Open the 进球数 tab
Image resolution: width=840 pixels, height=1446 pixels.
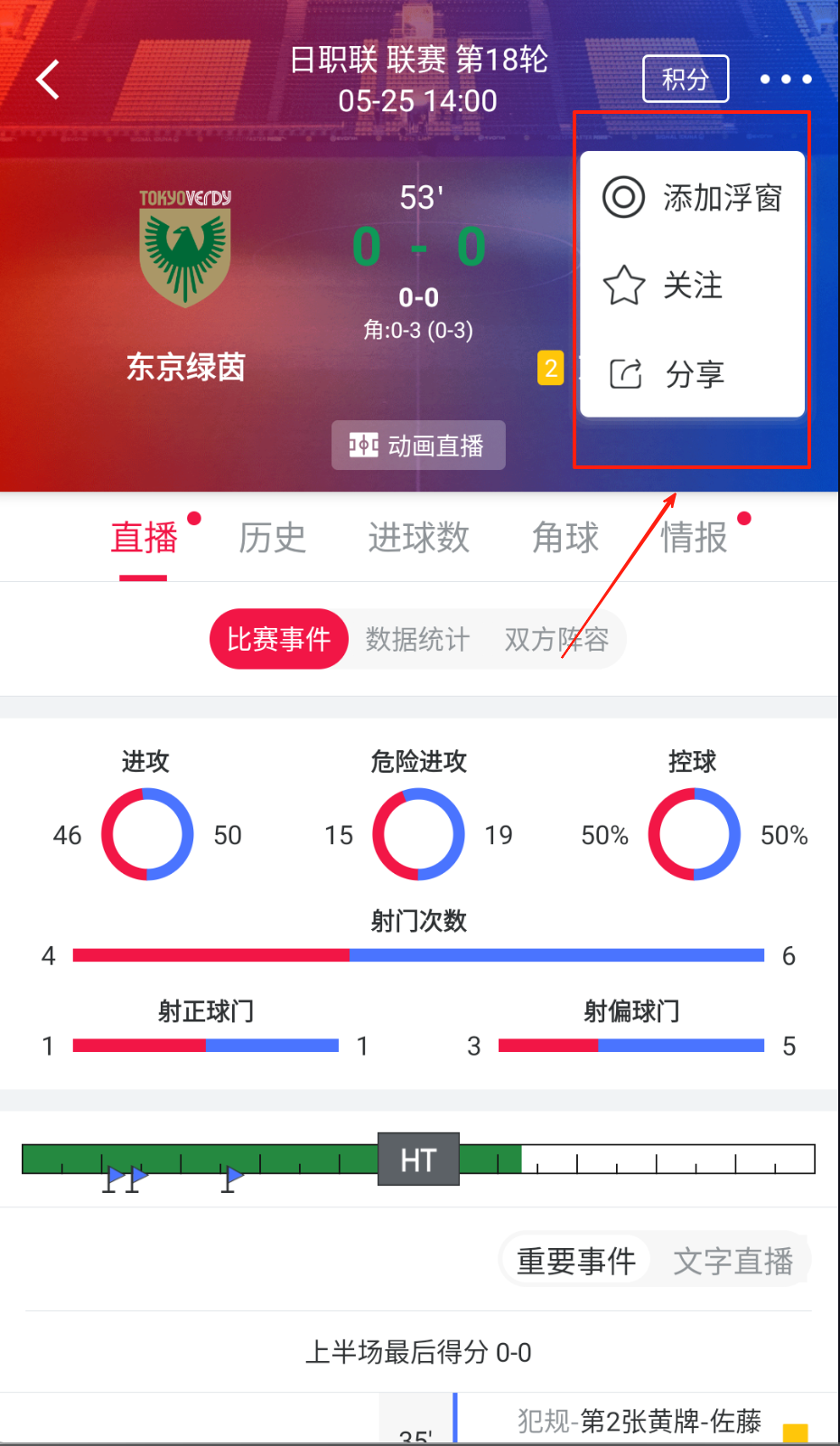pyautogui.click(x=418, y=538)
